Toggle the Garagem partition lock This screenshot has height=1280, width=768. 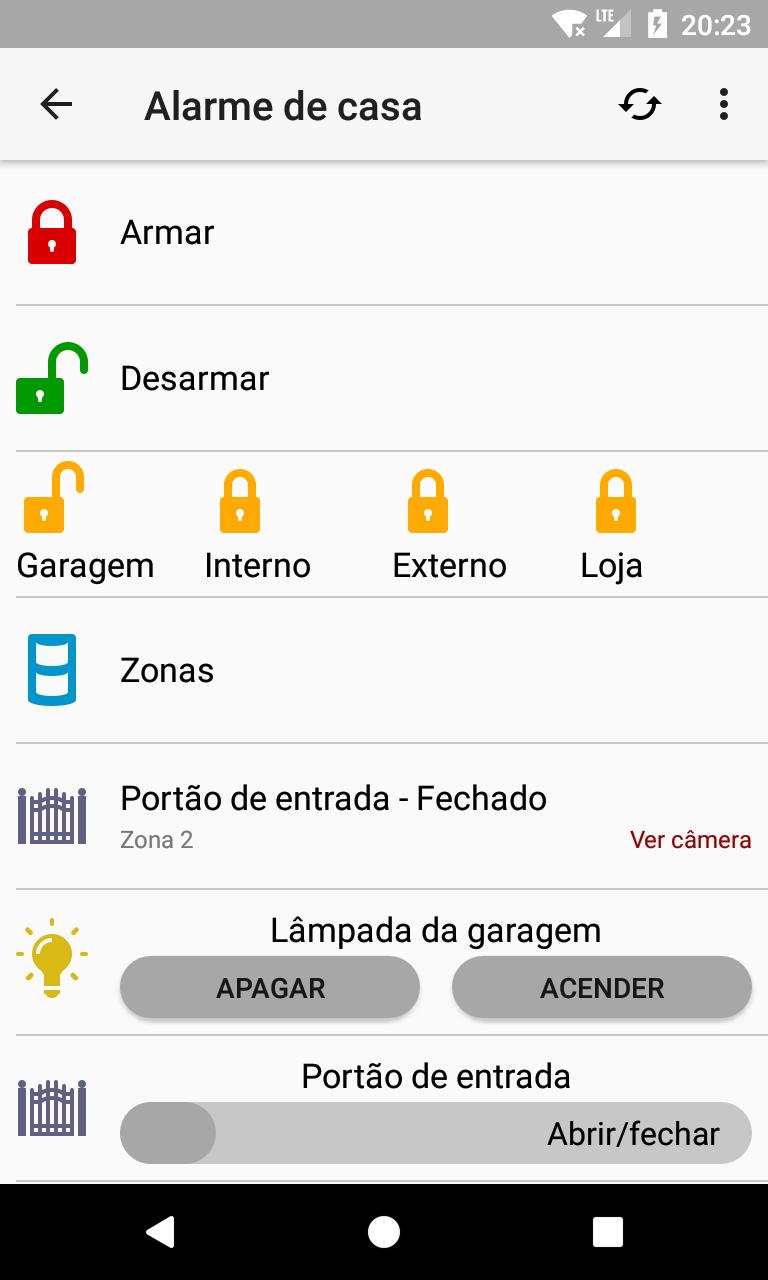click(x=85, y=523)
